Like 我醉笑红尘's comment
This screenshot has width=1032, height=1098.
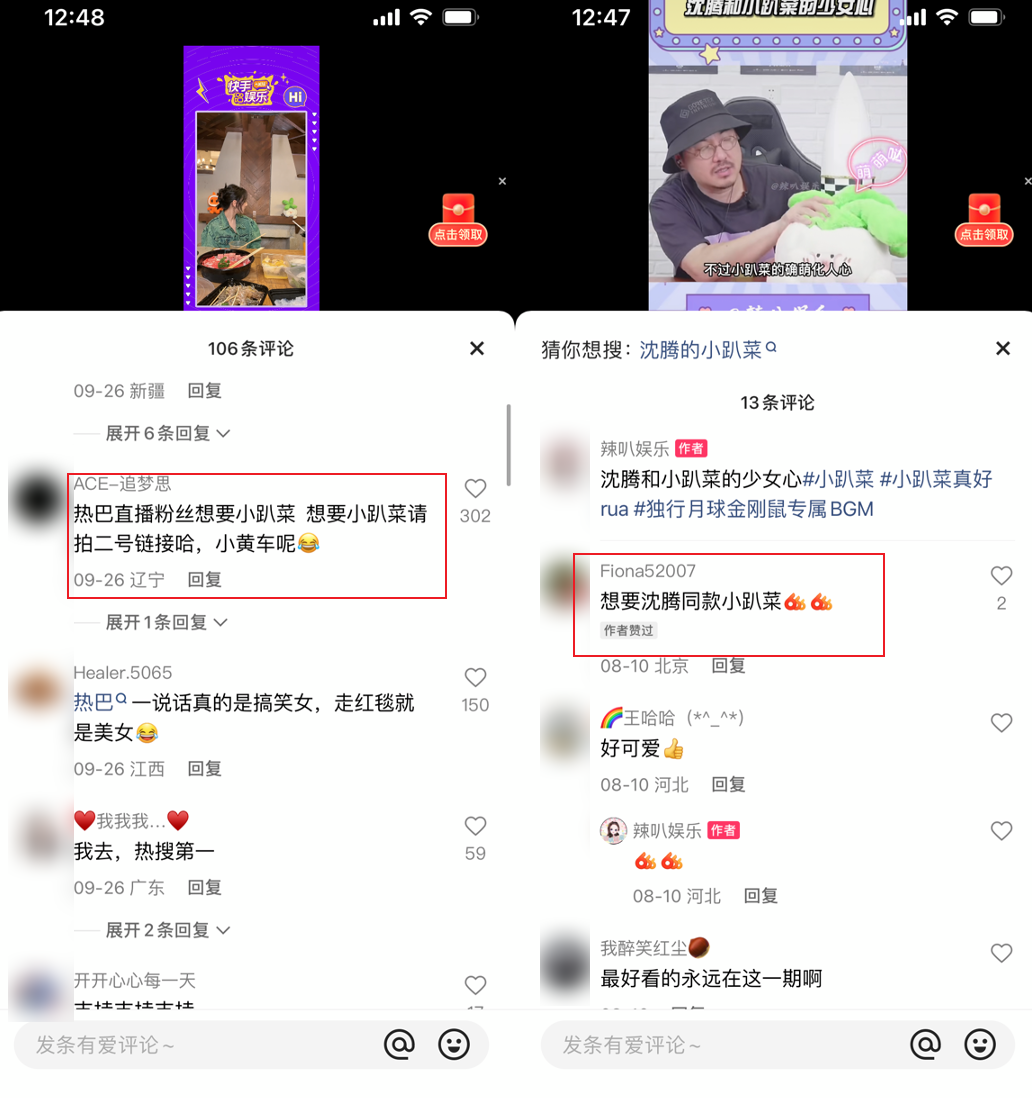click(1001, 953)
